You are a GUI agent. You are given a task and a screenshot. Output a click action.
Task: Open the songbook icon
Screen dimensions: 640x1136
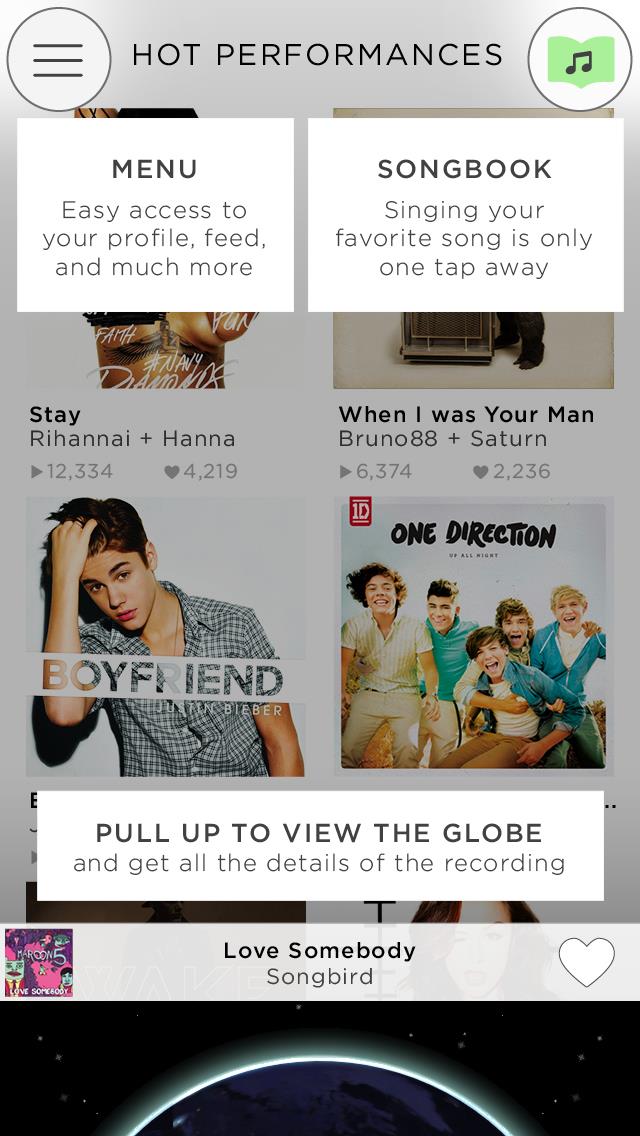pos(580,59)
